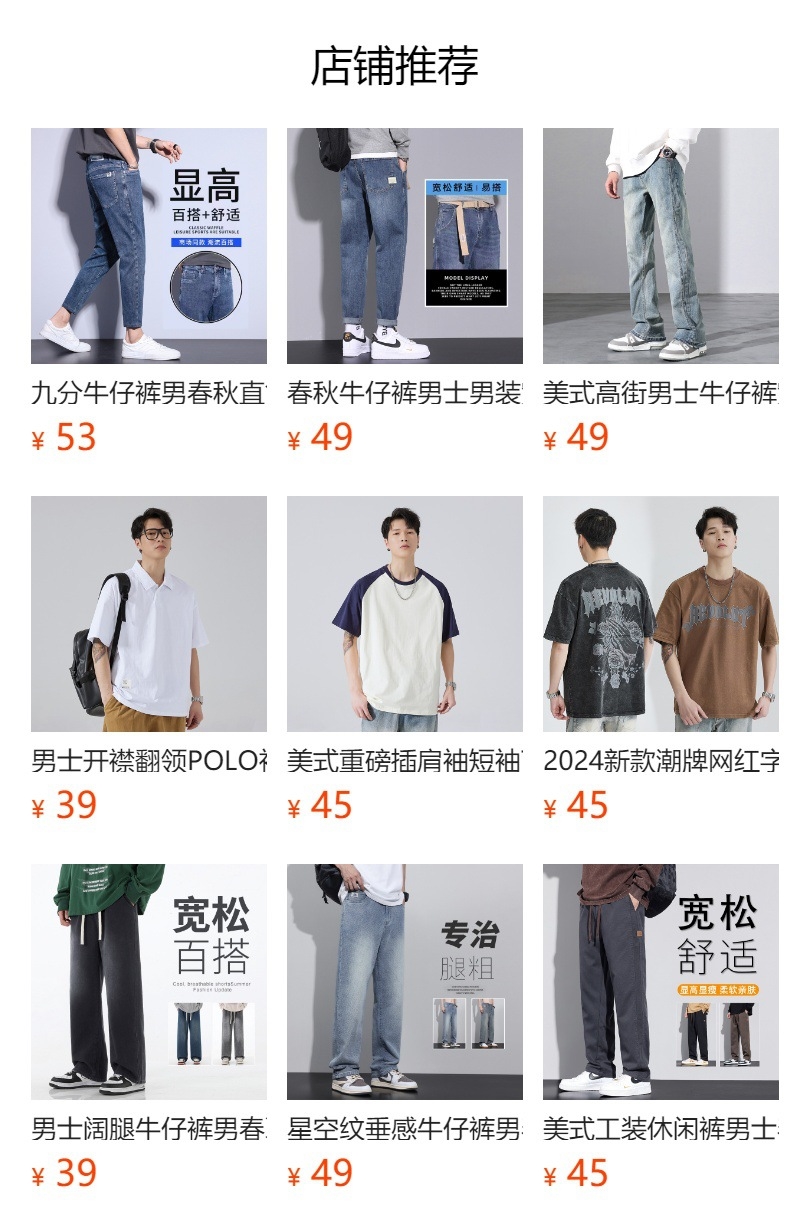This screenshot has height=1232, width=790.
Task: Select the 男士开襟翻领POLO shirt card
Action: (149, 614)
